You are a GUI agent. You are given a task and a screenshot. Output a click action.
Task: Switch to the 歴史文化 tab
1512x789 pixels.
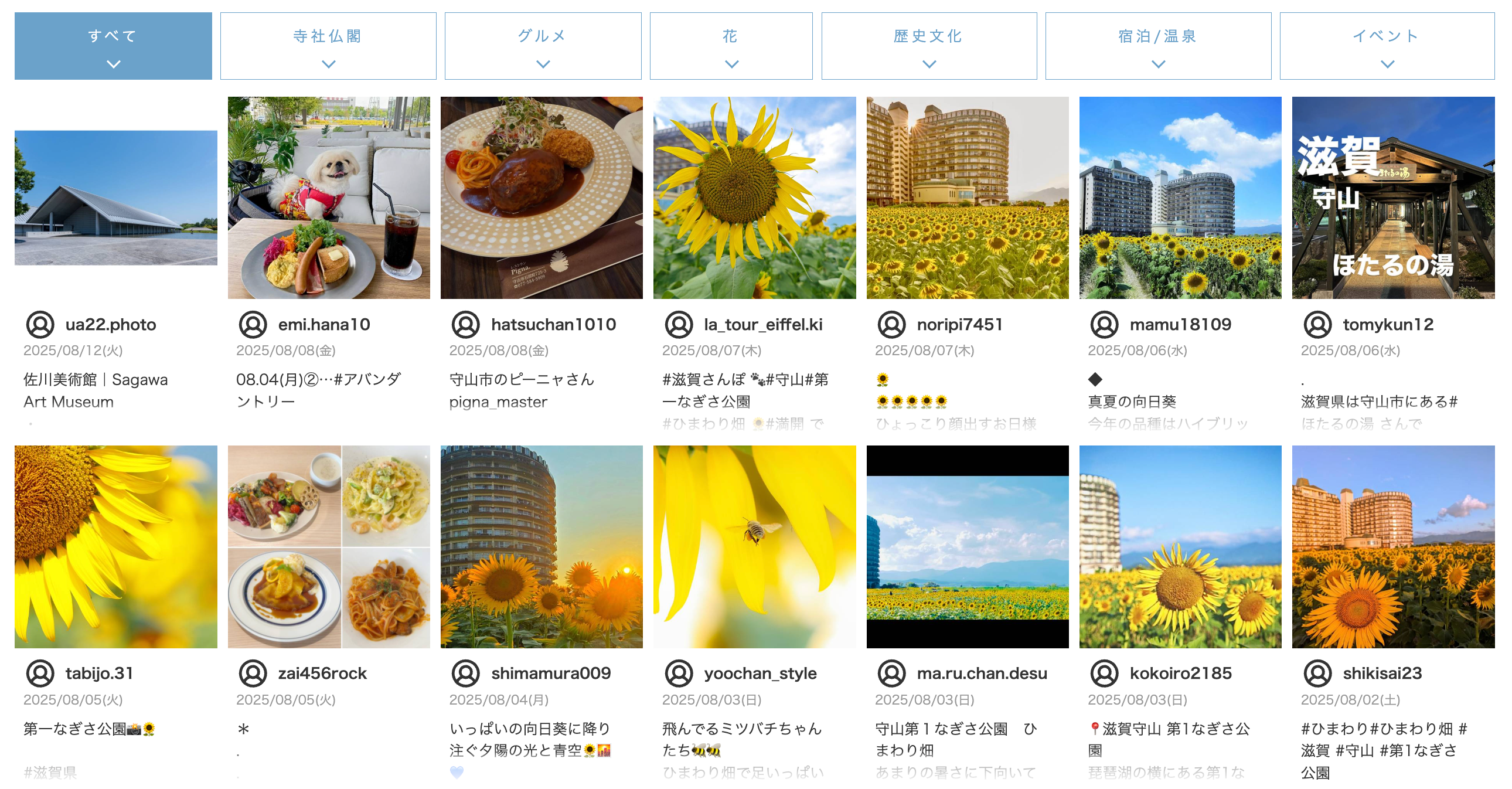[928, 46]
